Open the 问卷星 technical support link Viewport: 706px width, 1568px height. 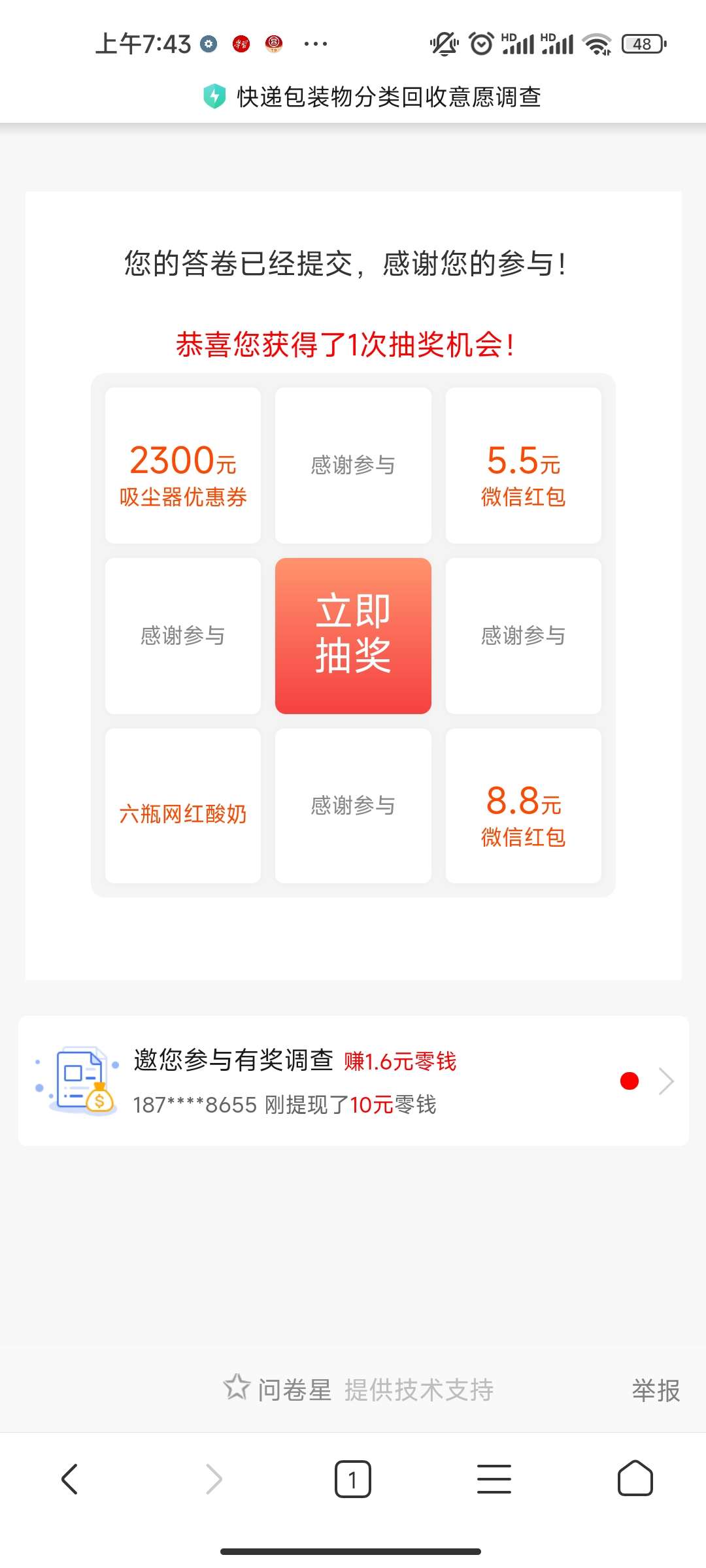(358, 1390)
